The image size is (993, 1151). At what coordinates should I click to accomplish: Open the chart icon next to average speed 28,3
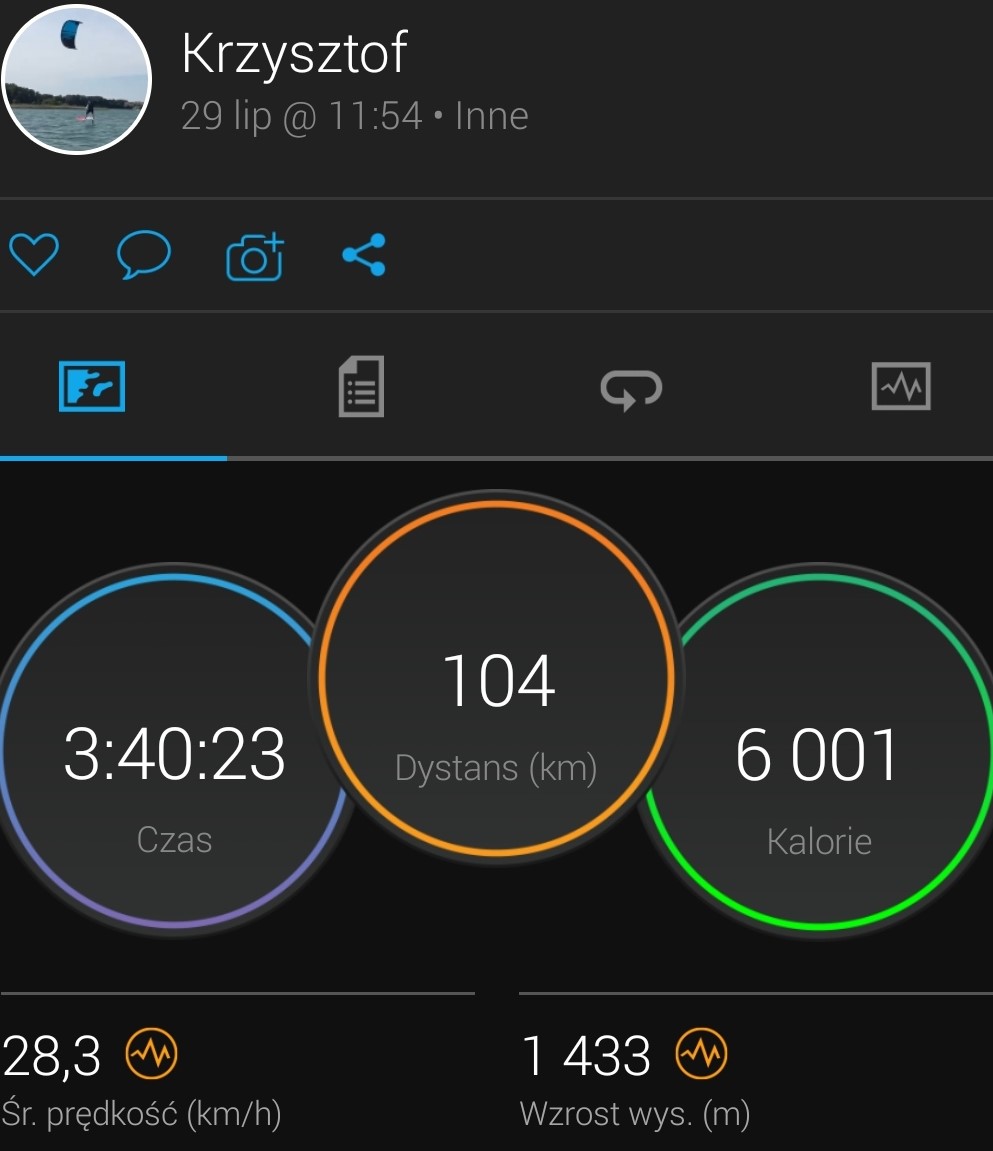[x=152, y=1053]
